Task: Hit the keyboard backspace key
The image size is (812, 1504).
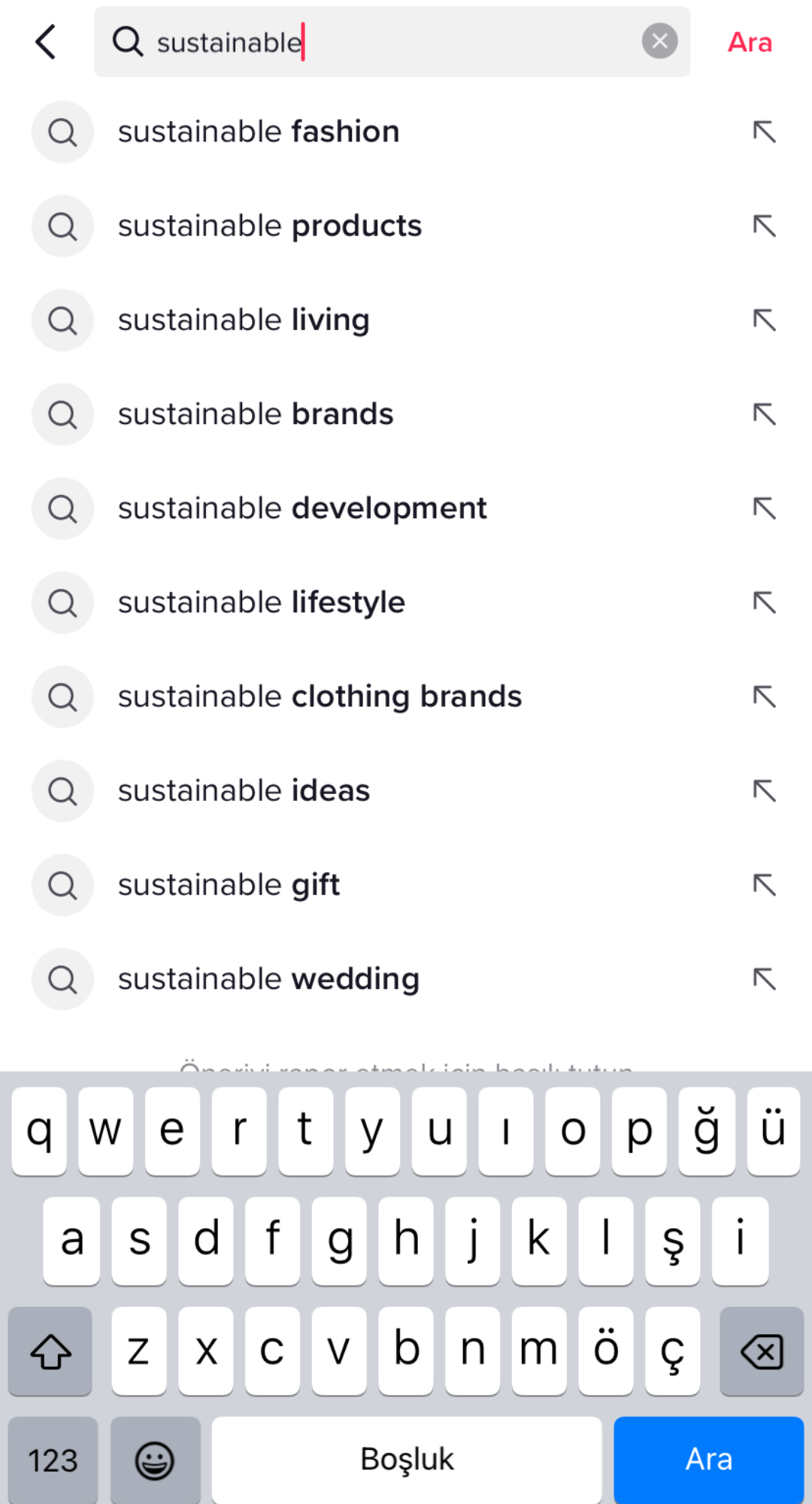Action: point(762,1351)
